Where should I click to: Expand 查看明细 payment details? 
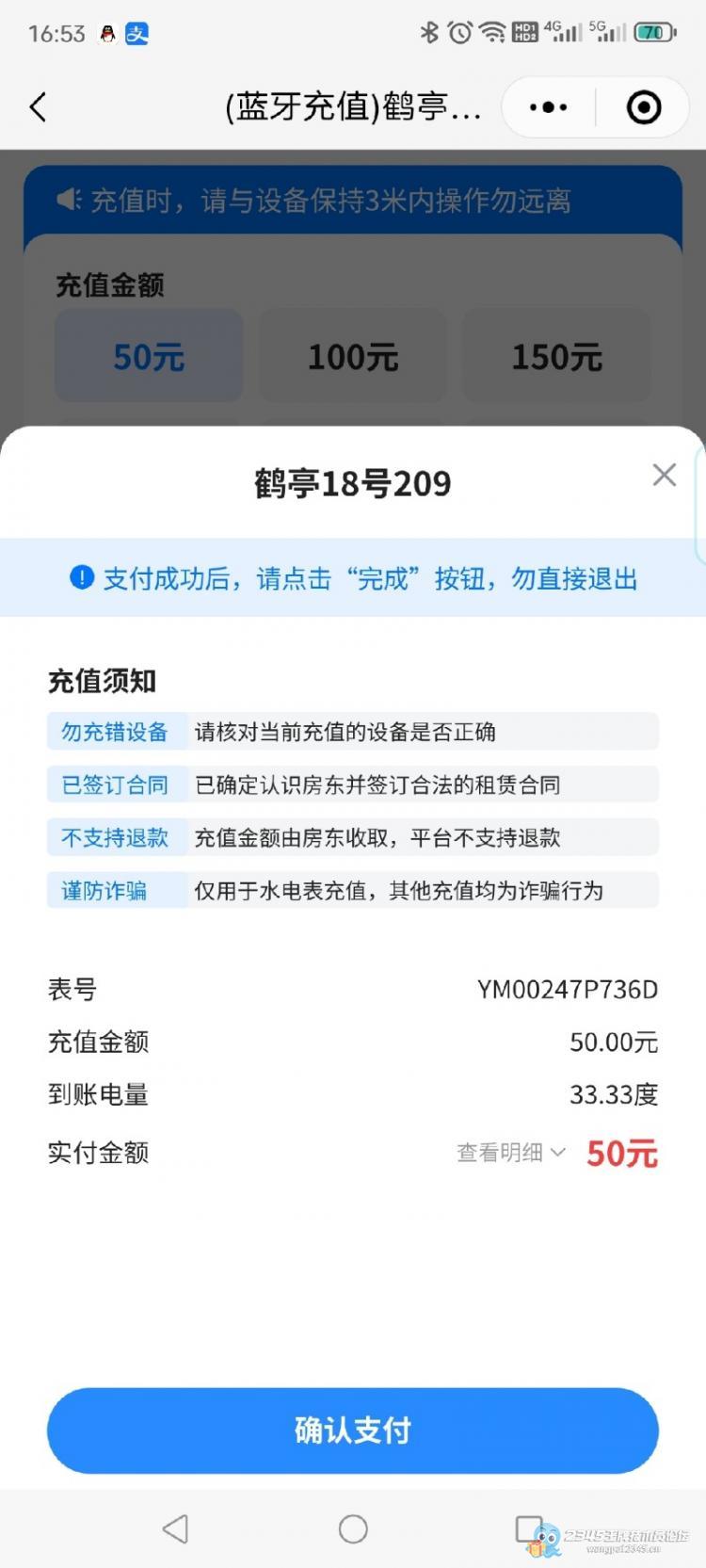[x=510, y=1153]
